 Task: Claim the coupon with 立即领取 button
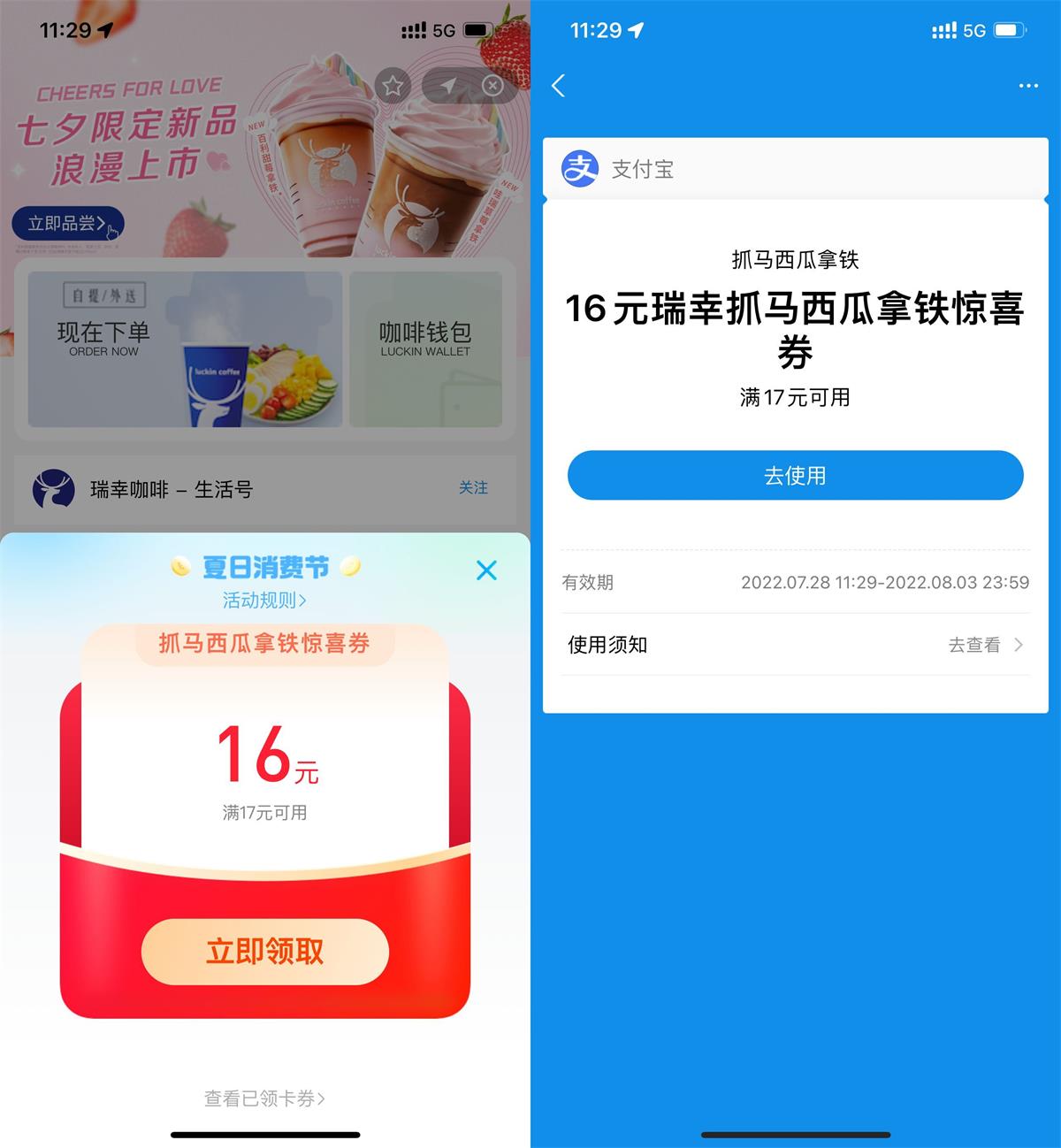tap(263, 953)
